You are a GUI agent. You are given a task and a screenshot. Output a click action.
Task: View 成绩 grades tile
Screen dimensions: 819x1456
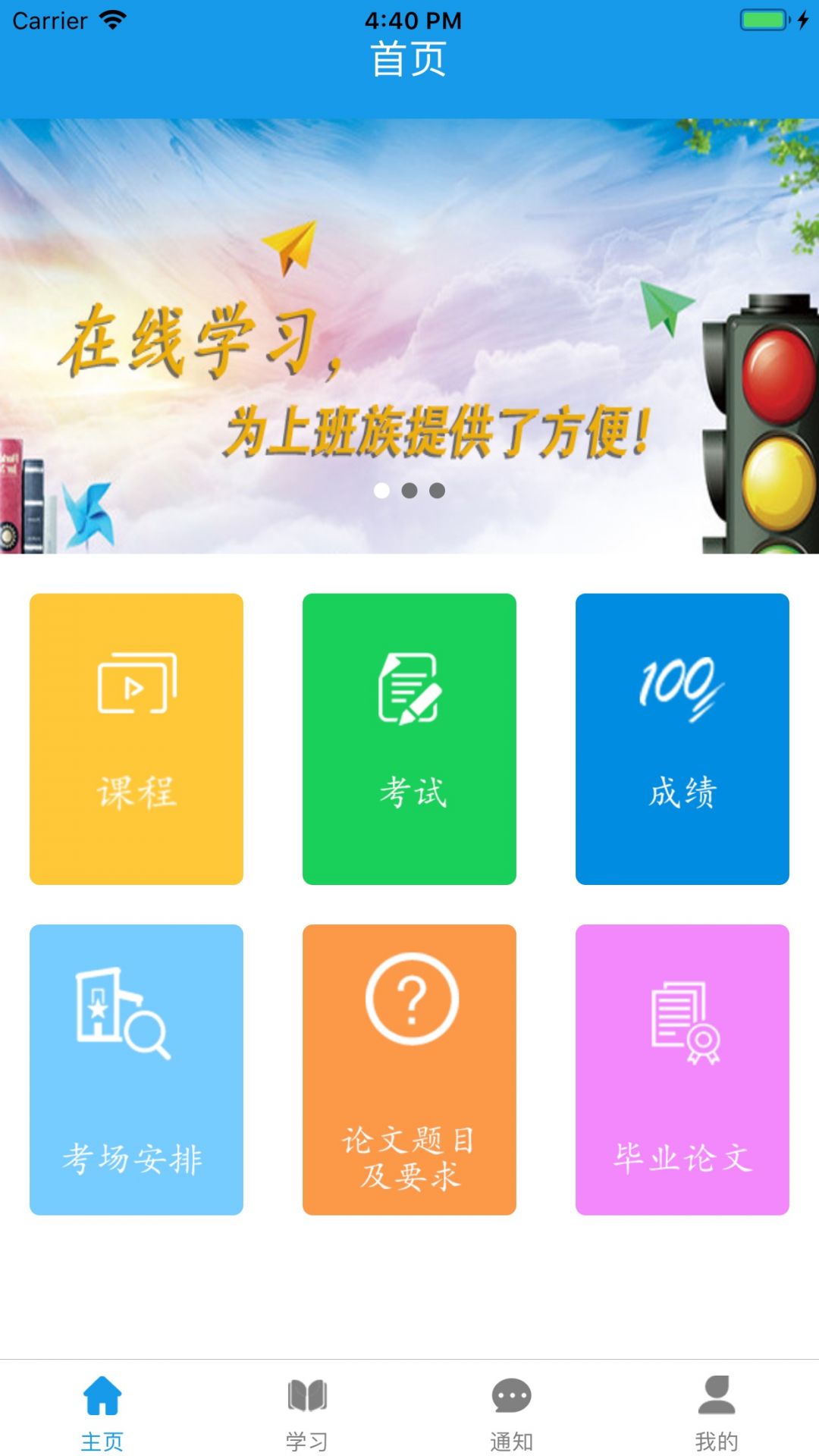(x=682, y=739)
